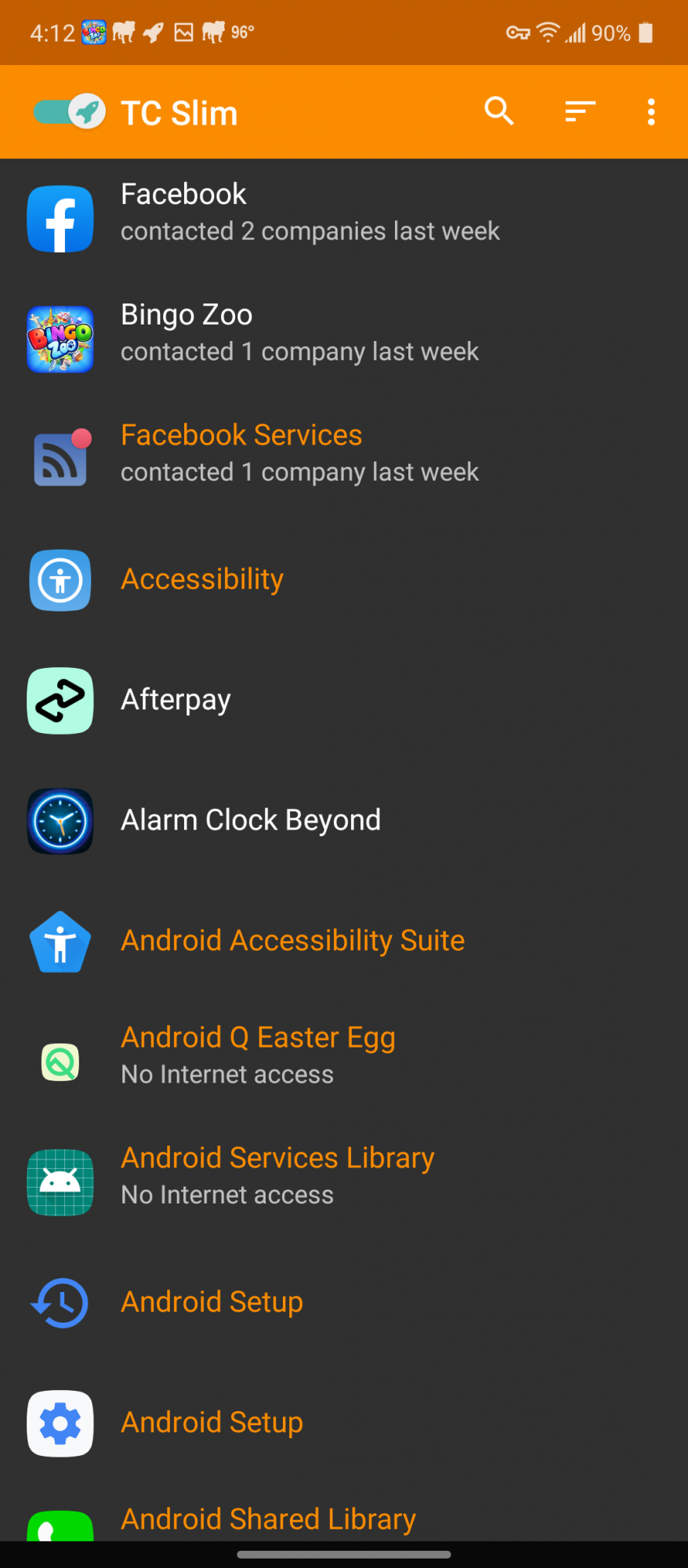Open the three-dot overflow menu
Image resolution: width=688 pixels, height=1568 pixels.
coord(651,111)
